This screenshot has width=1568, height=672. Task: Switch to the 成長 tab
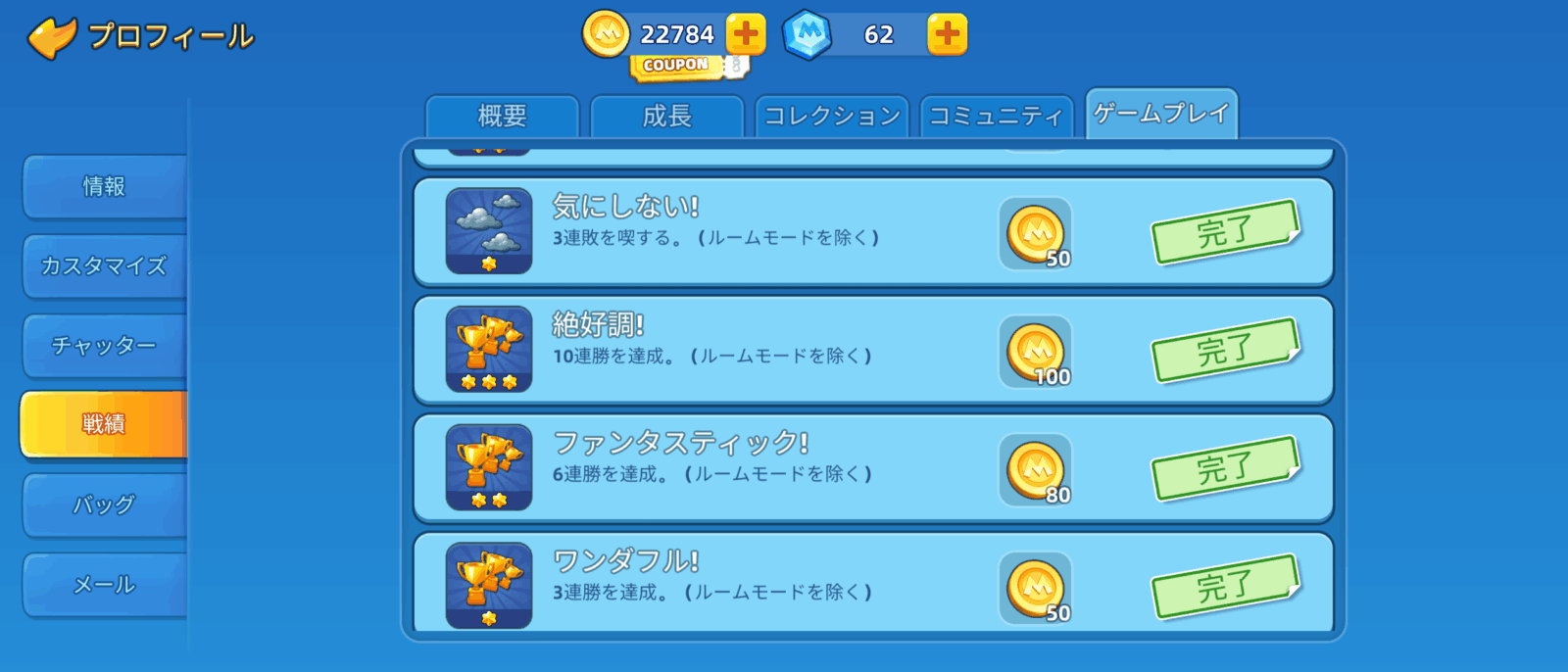tap(667, 117)
